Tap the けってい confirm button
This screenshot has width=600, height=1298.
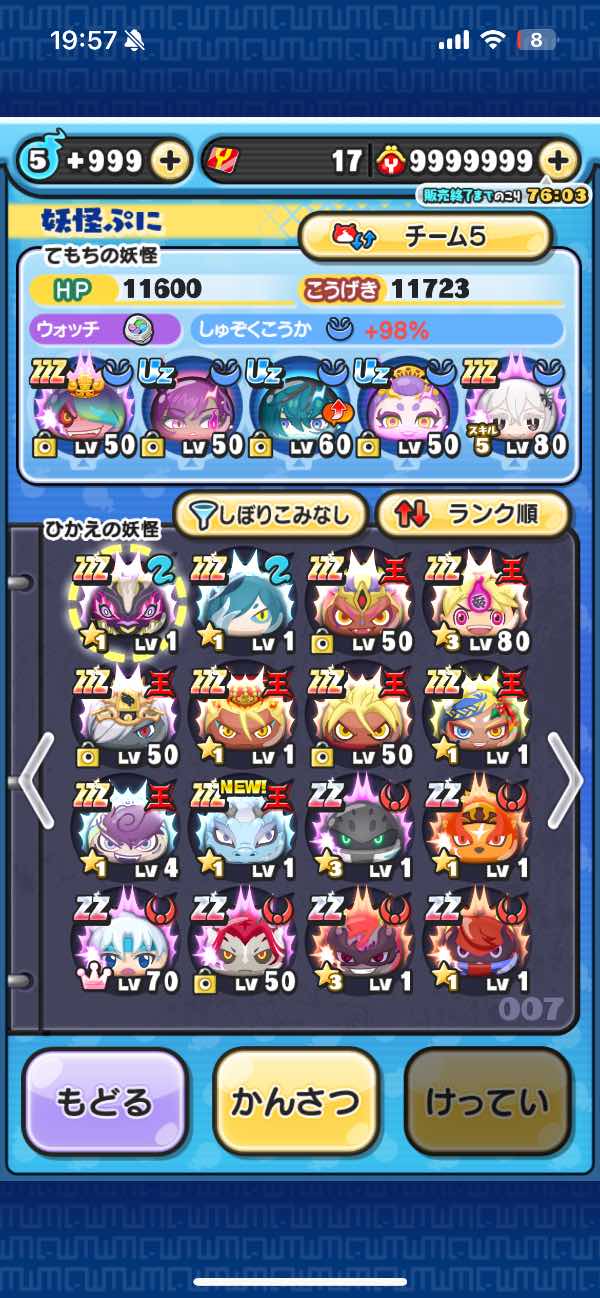coord(488,1102)
